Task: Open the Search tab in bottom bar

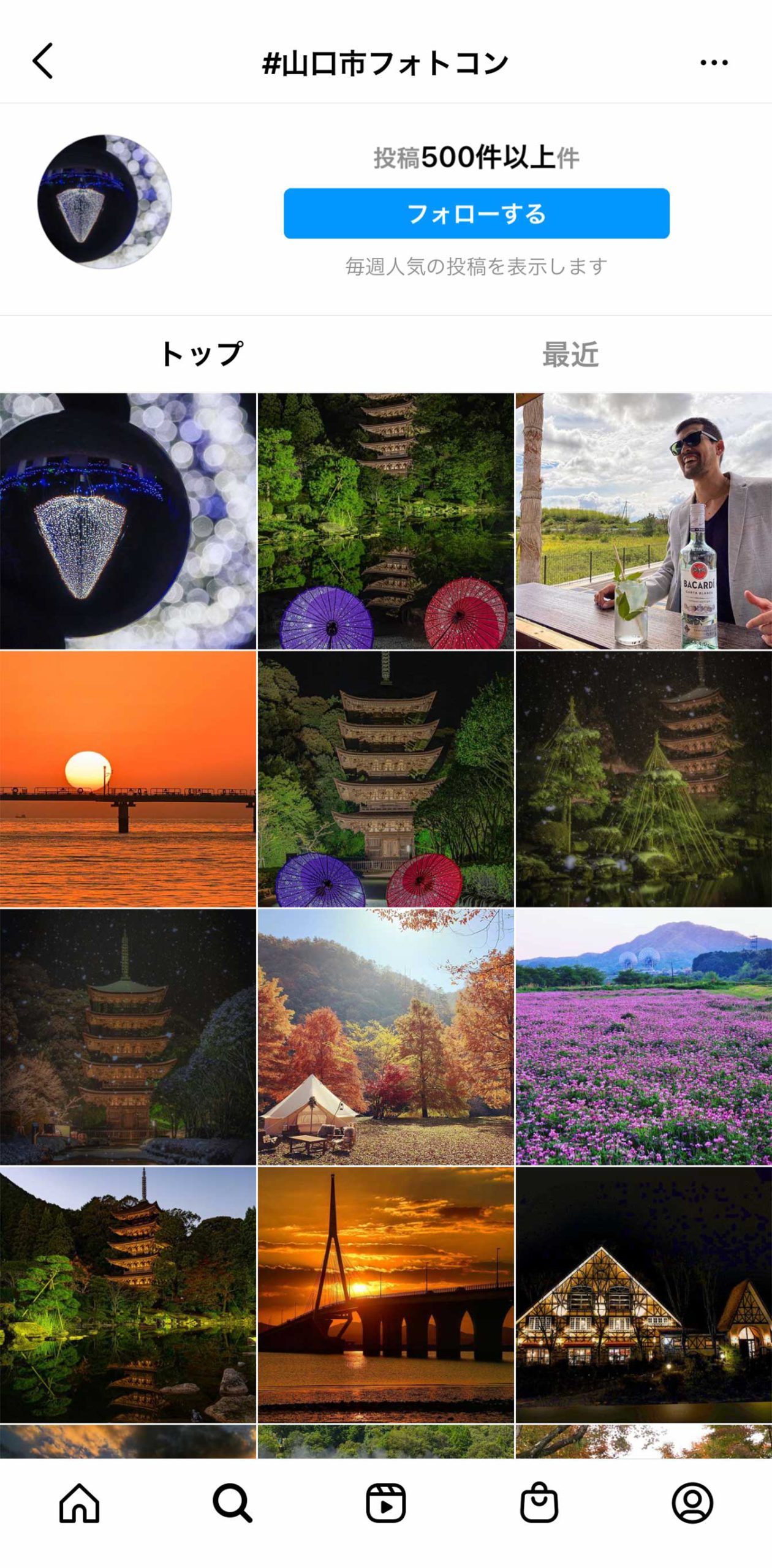Action: pyautogui.click(x=232, y=1502)
